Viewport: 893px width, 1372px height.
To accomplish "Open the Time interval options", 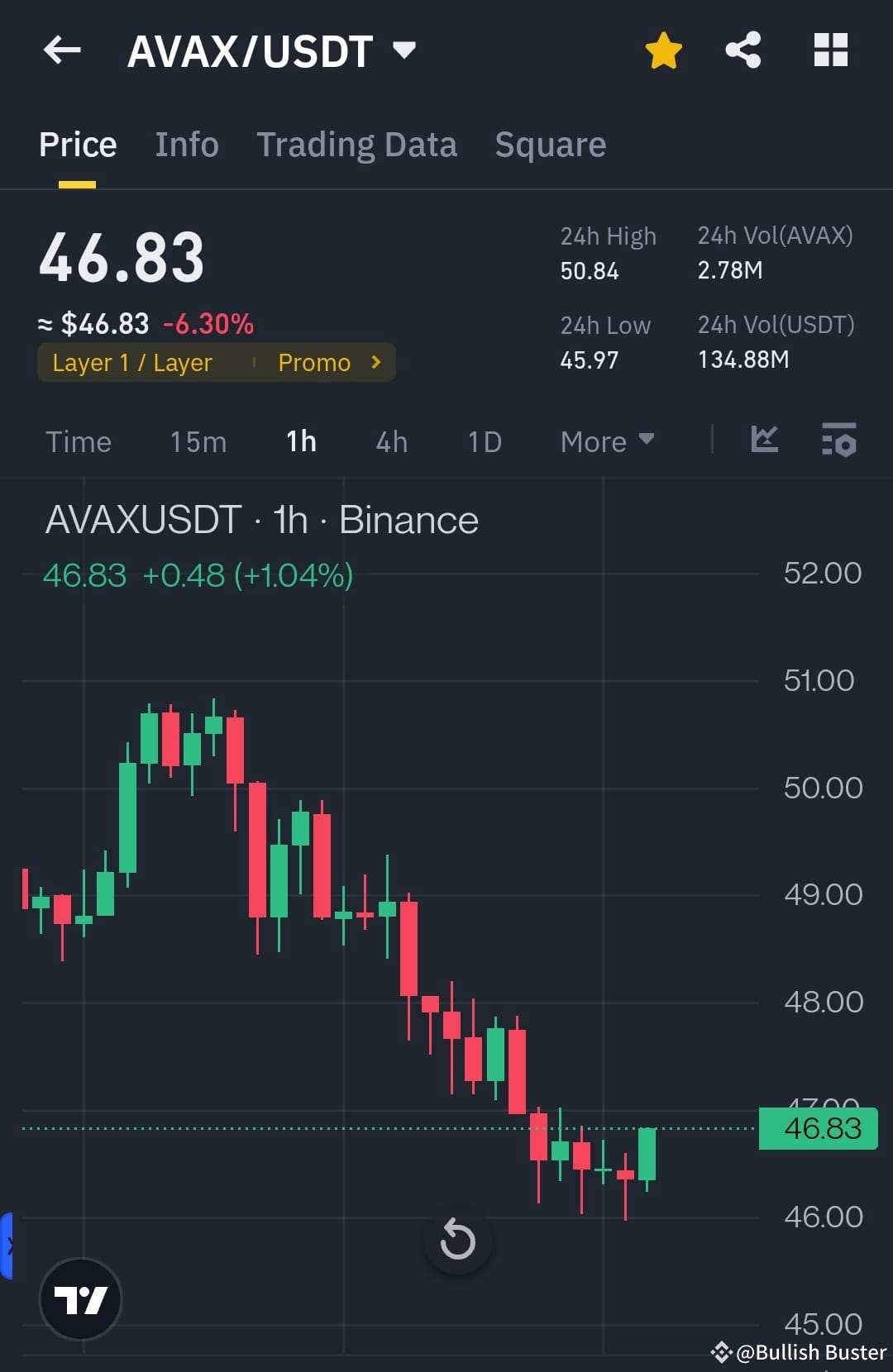I will point(79,441).
